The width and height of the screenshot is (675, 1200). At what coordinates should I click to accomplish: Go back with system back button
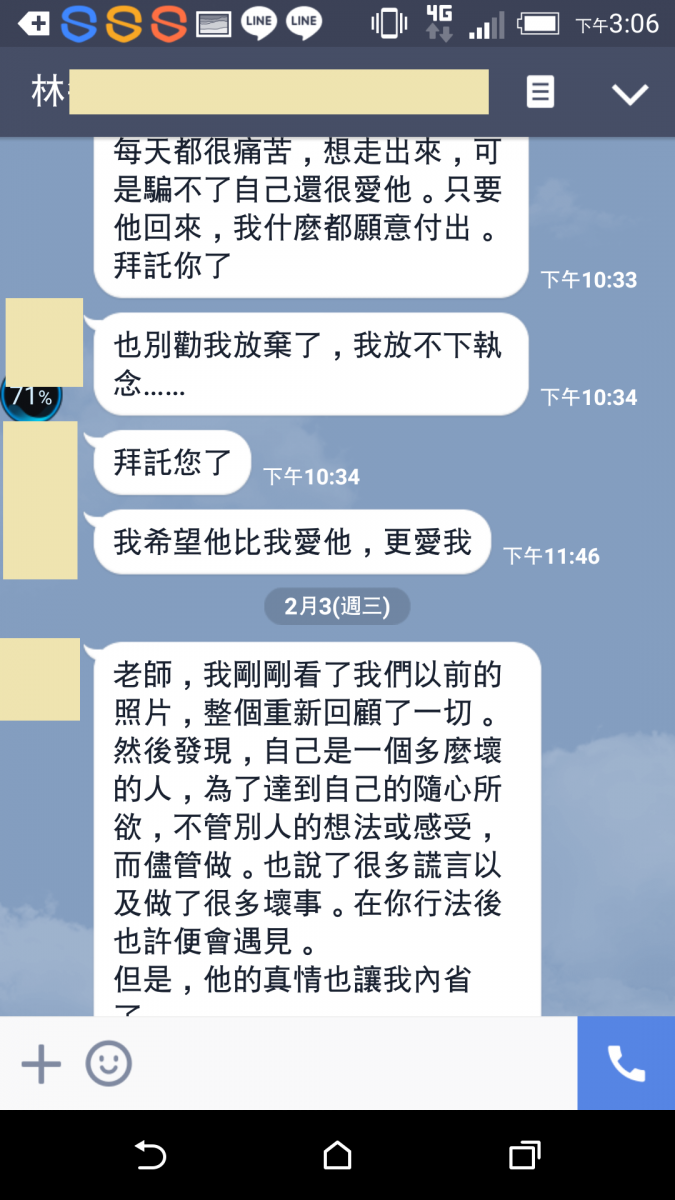[x=150, y=1156]
